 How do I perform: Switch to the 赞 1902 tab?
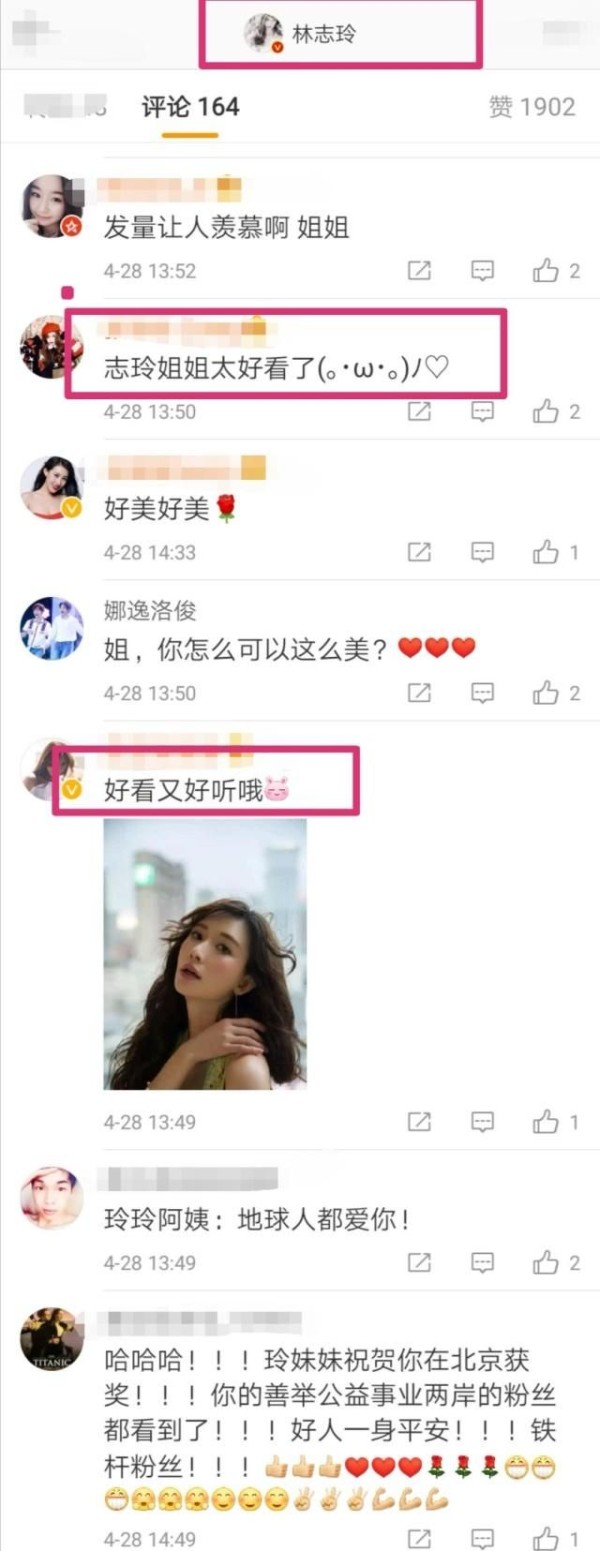531,107
